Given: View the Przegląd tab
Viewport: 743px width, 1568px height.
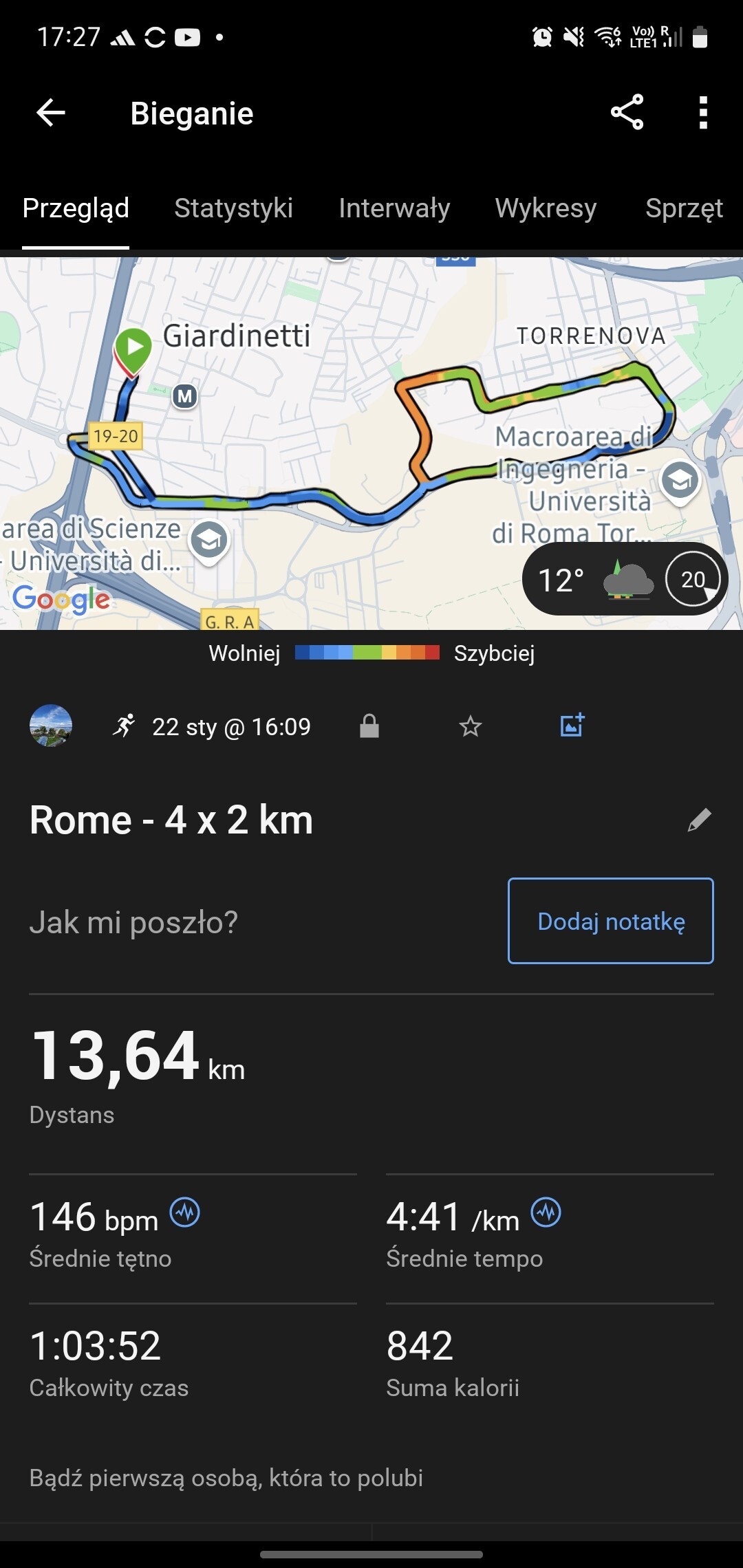Looking at the screenshot, I should click(76, 208).
